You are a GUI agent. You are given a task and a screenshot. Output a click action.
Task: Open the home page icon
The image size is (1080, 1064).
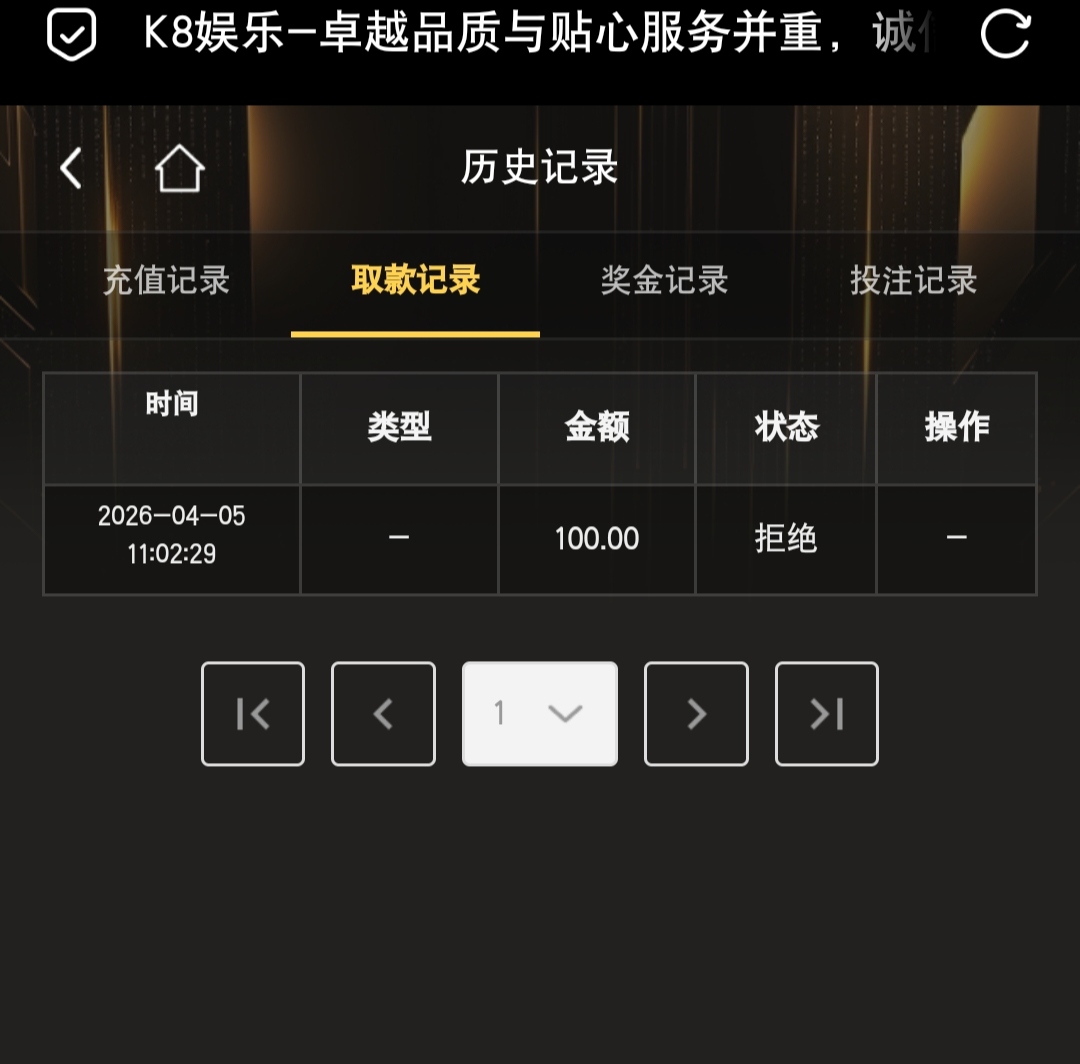(180, 168)
